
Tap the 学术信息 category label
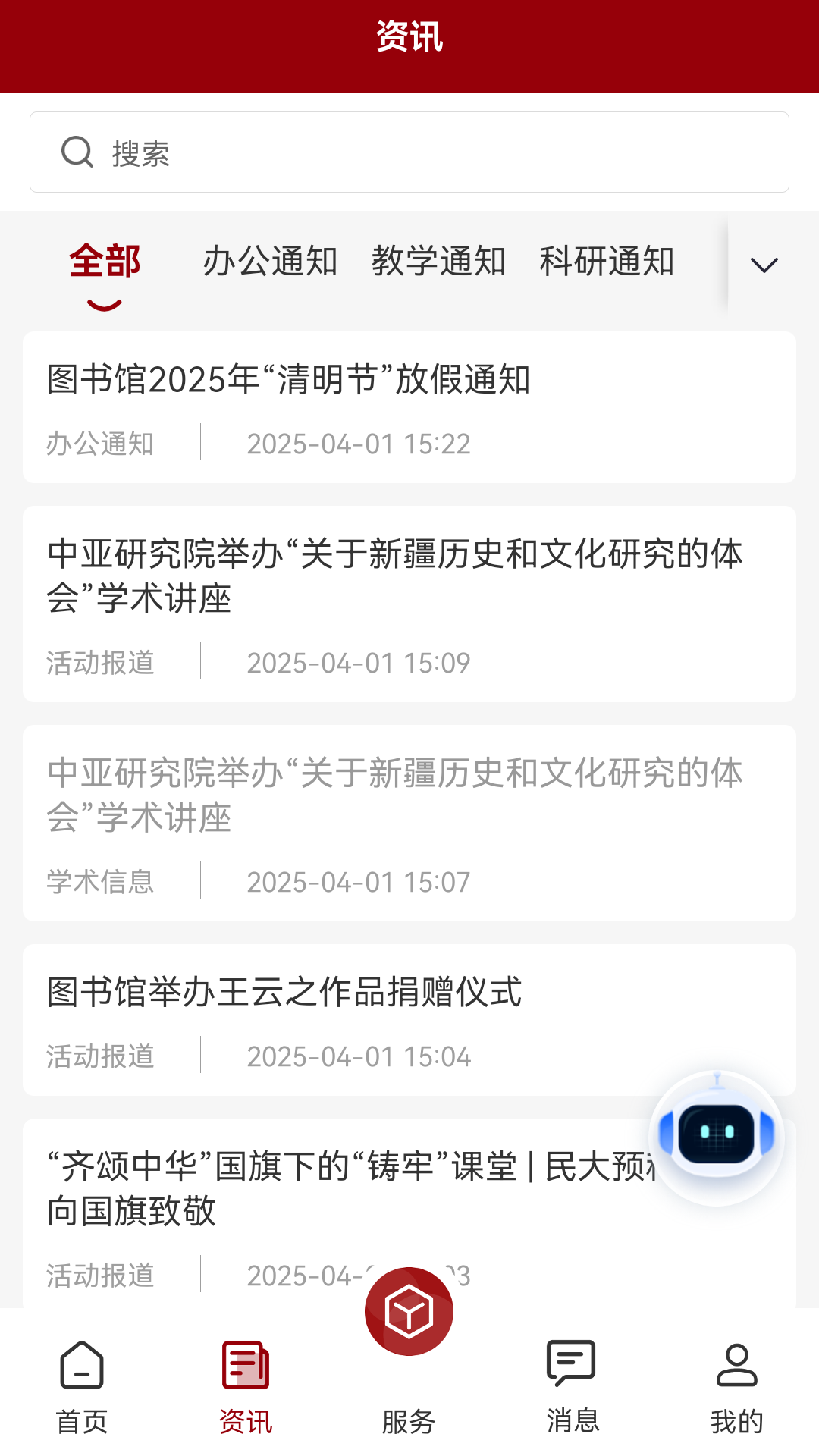coord(100,881)
